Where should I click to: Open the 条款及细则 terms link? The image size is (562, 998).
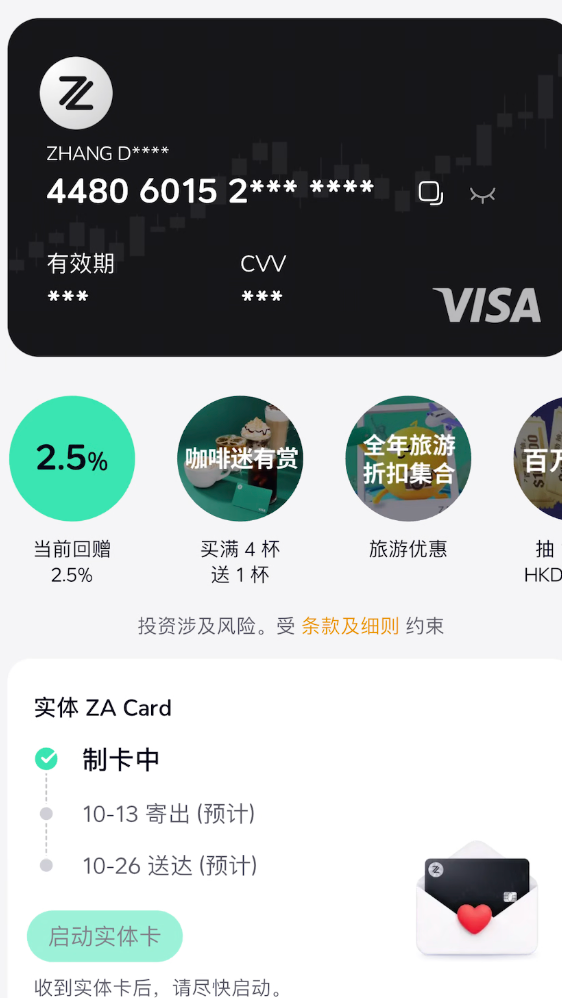point(350,626)
